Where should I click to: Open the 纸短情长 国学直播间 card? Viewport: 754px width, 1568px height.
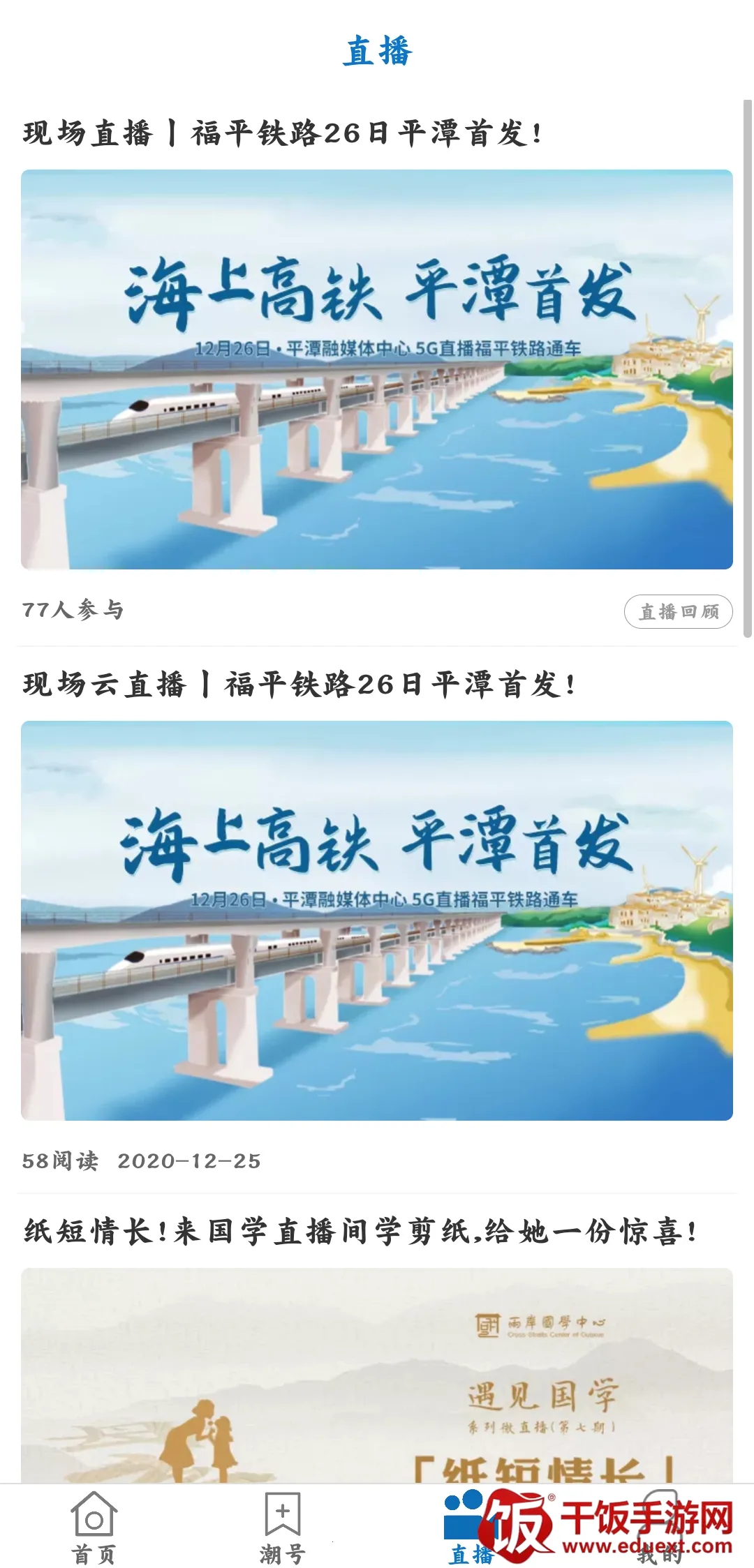click(377, 1375)
